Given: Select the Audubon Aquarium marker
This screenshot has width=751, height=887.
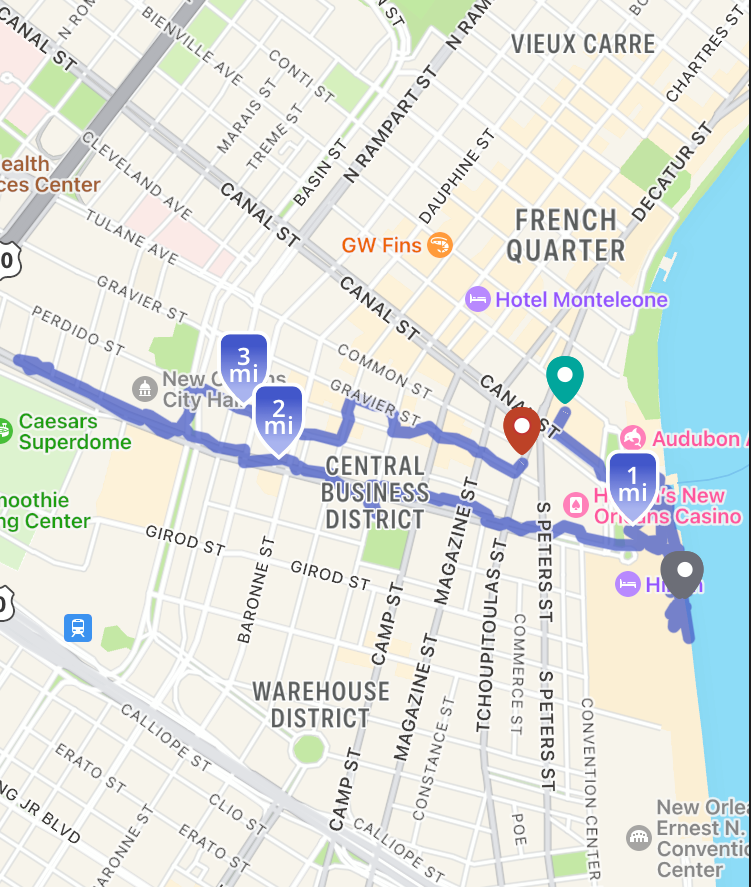Looking at the screenshot, I should 632,438.
